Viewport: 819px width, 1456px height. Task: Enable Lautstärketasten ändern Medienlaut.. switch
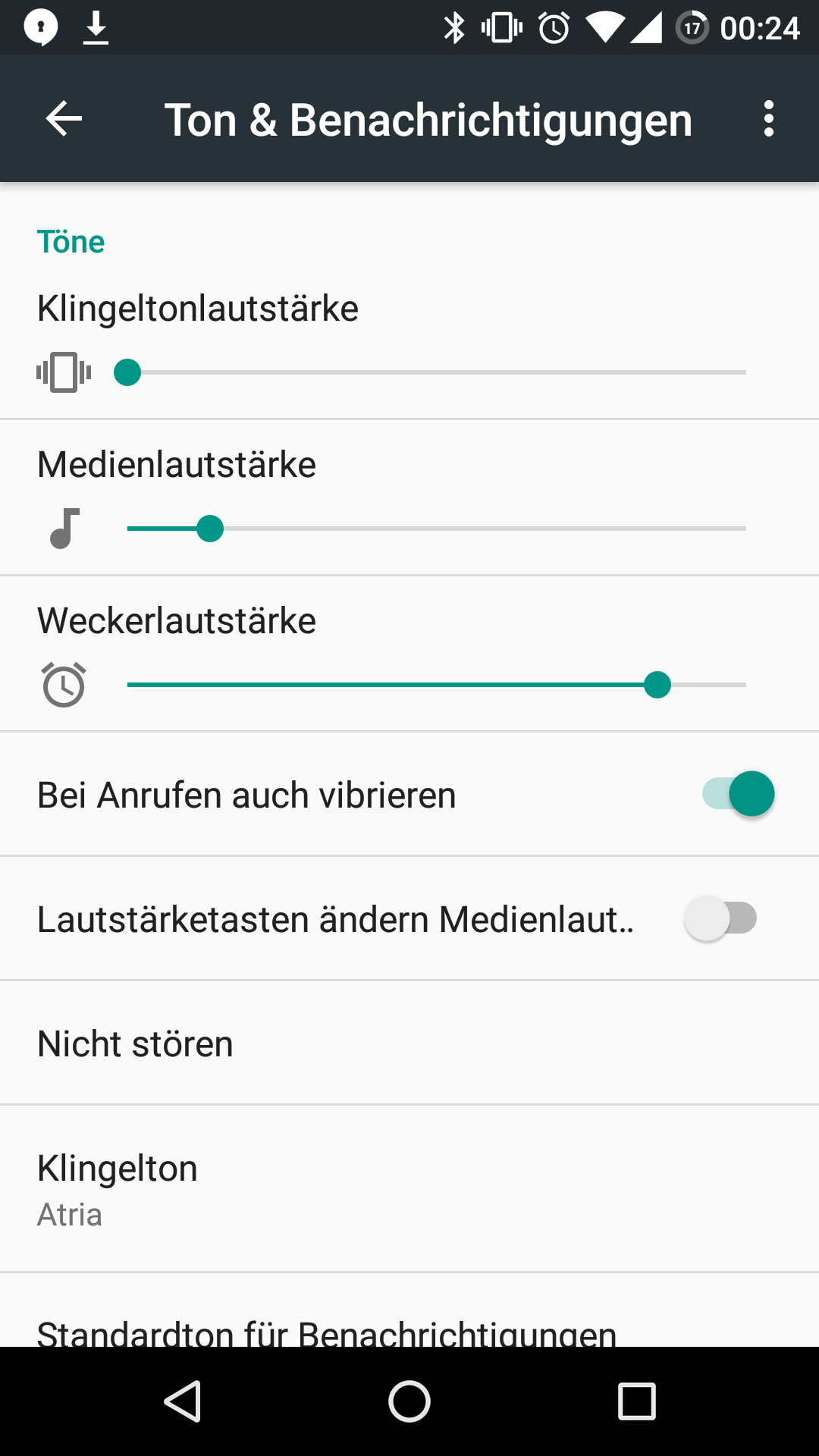[720, 918]
